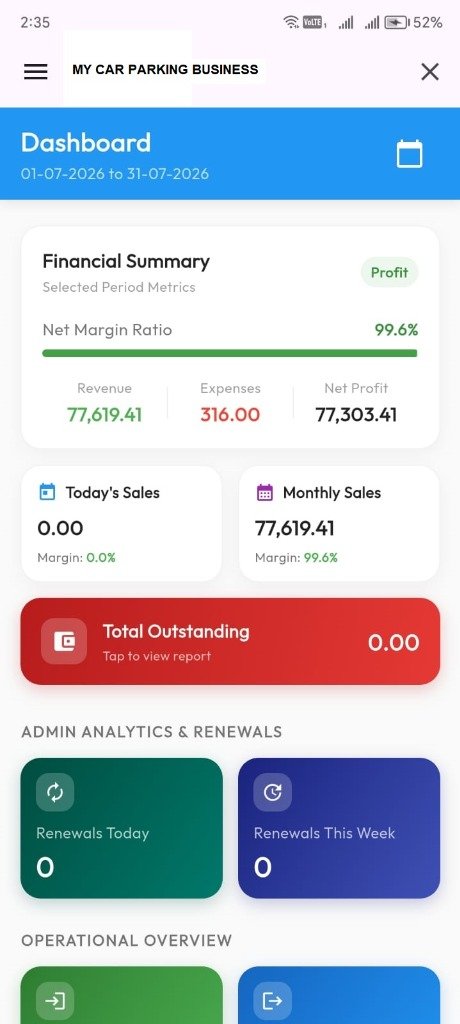Screen dimensions: 460x1024
Task: Open the Renewals Today card
Action: click(122, 828)
